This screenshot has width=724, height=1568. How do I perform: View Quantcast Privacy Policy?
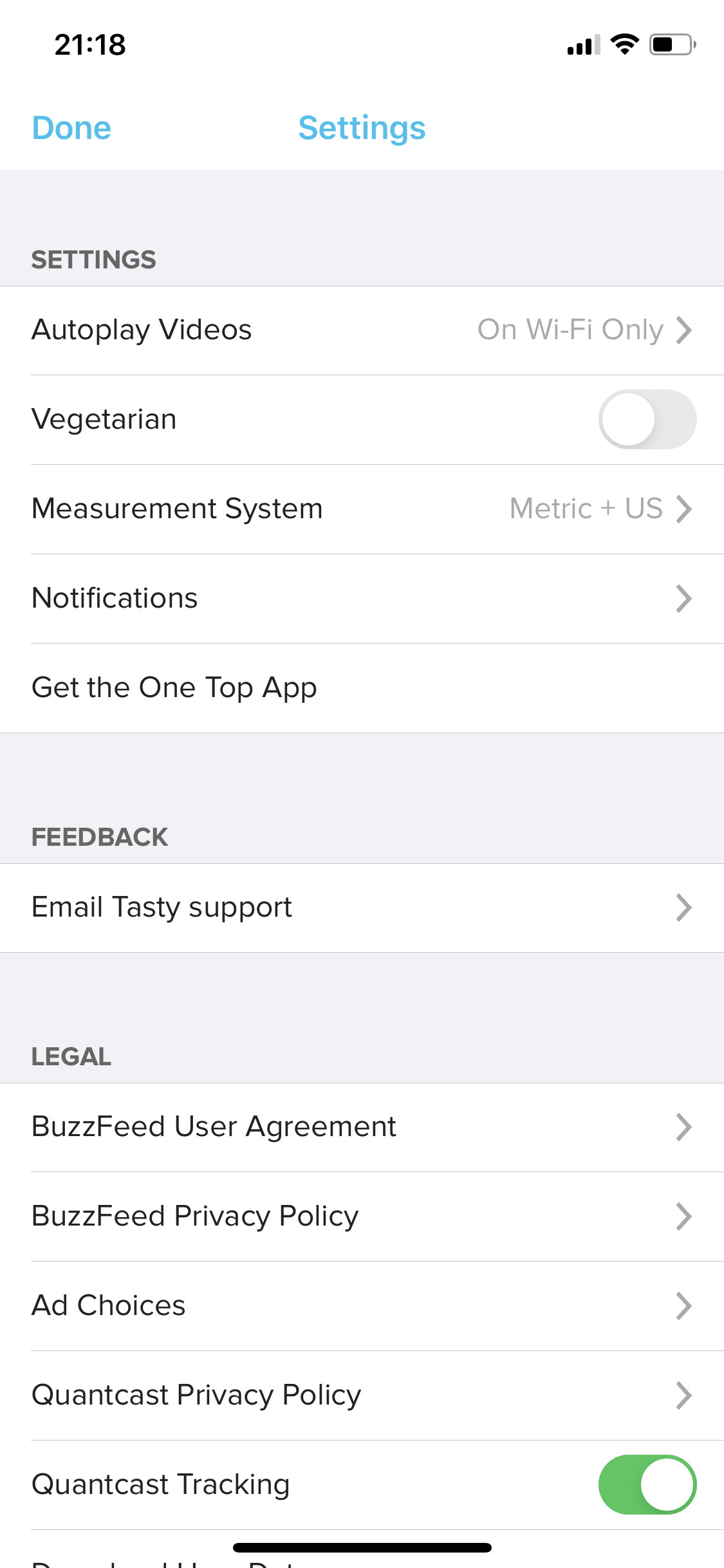[x=362, y=1395]
